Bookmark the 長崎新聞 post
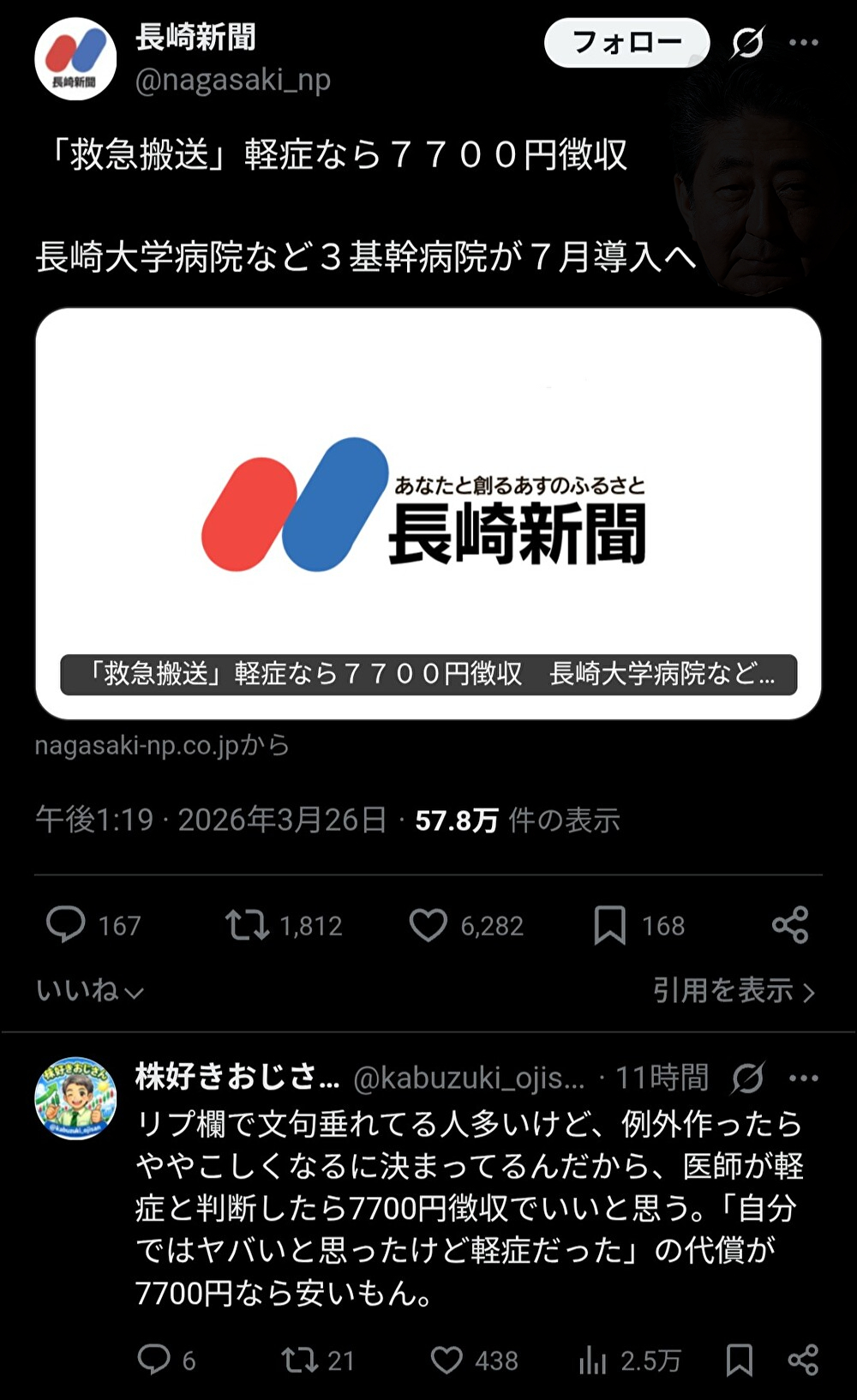 pyautogui.click(x=609, y=925)
